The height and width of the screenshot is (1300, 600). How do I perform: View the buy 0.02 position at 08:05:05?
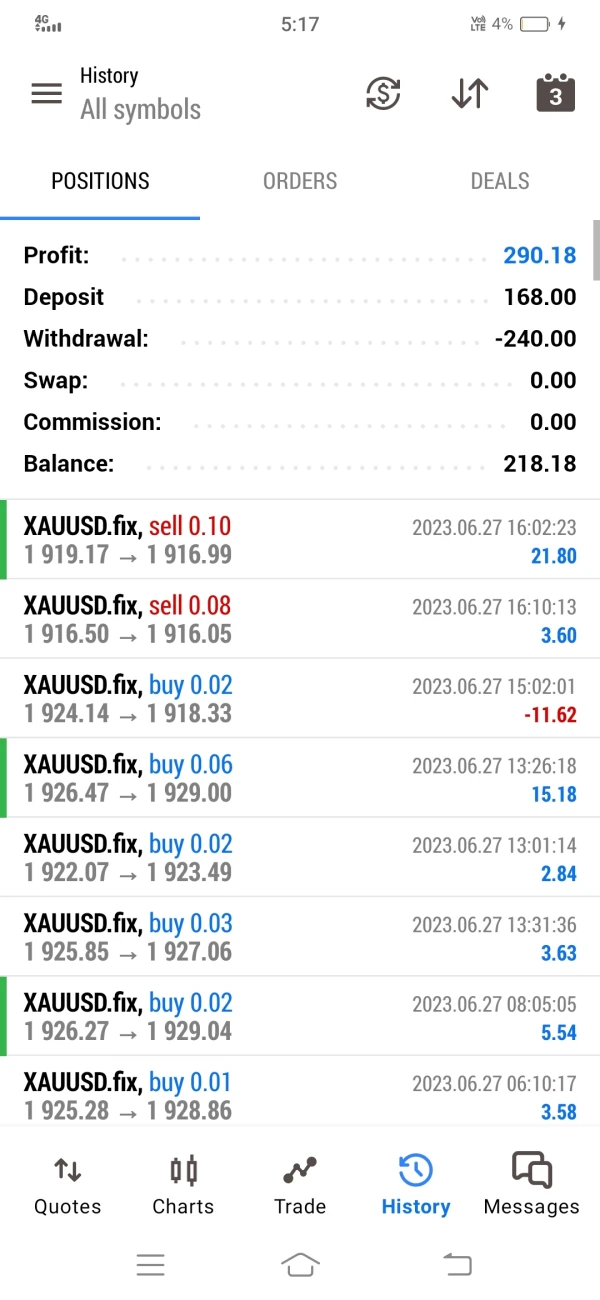[300, 1016]
